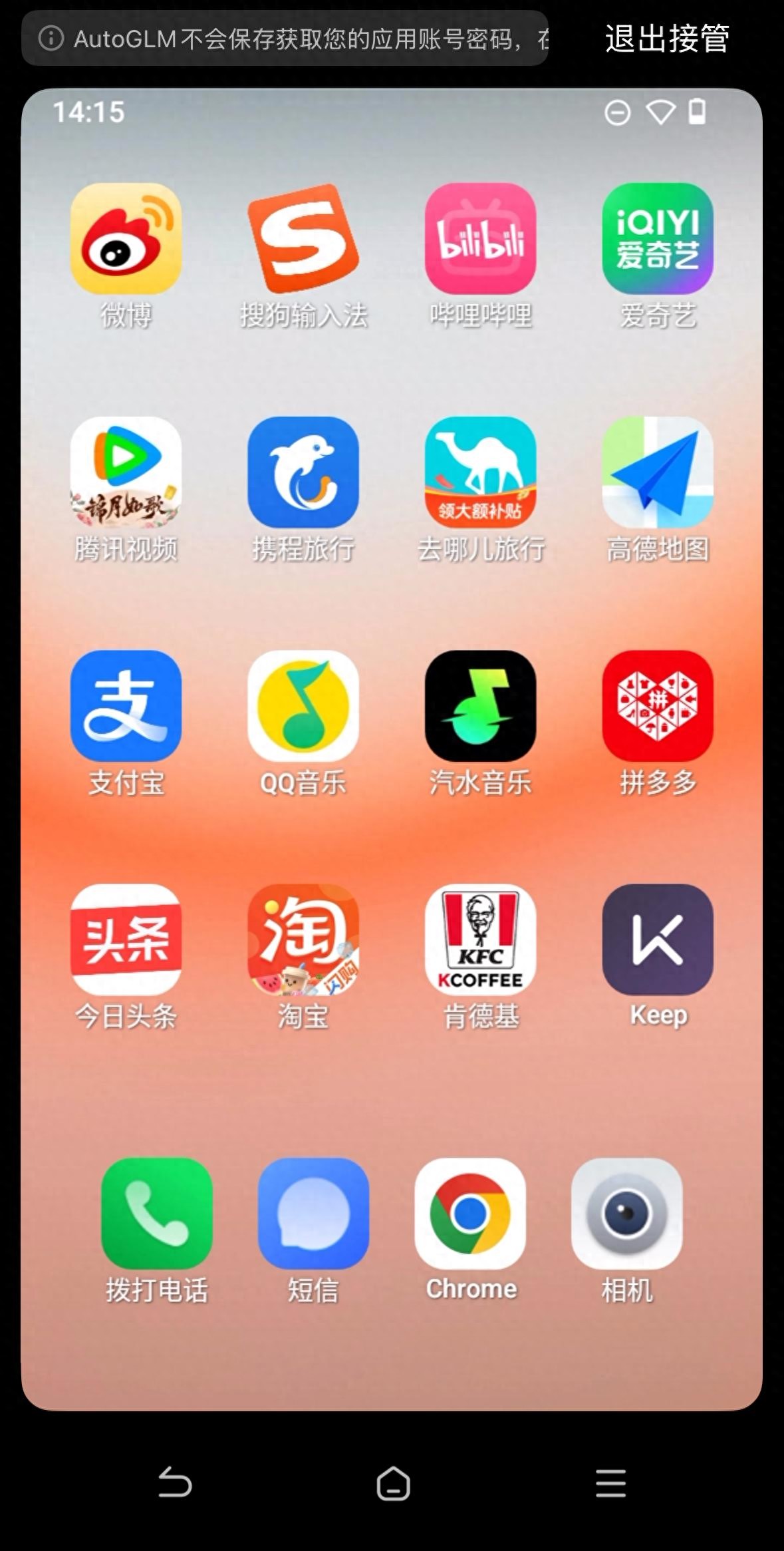Open 腾讯视频
This screenshot has width=784, height=1551.
[126, 472]
